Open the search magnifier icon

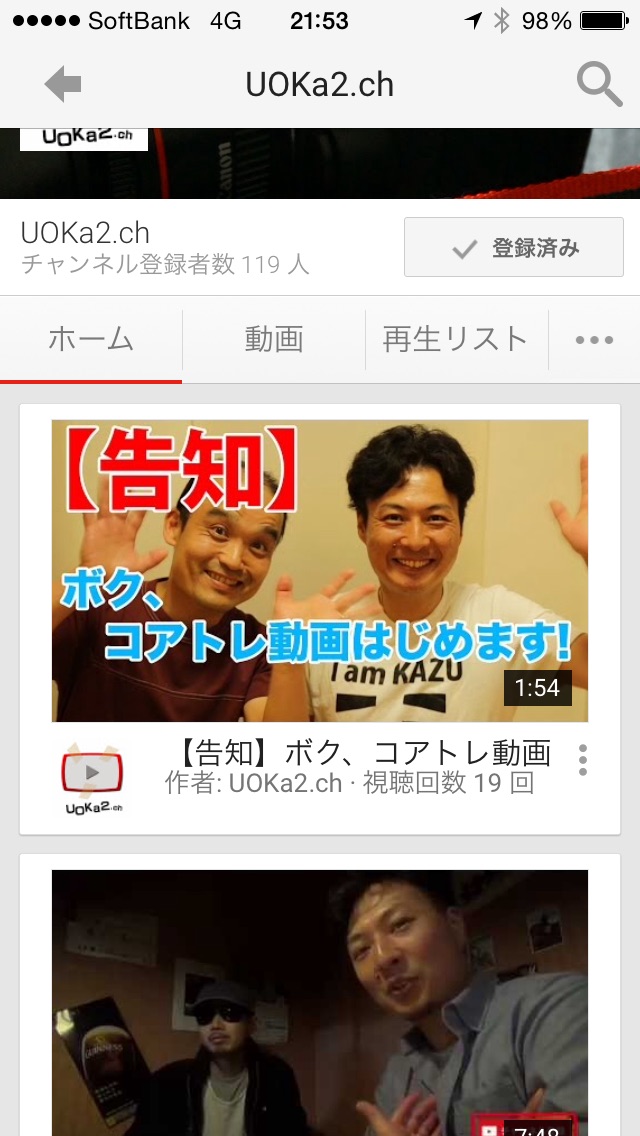tap(599, 85)
